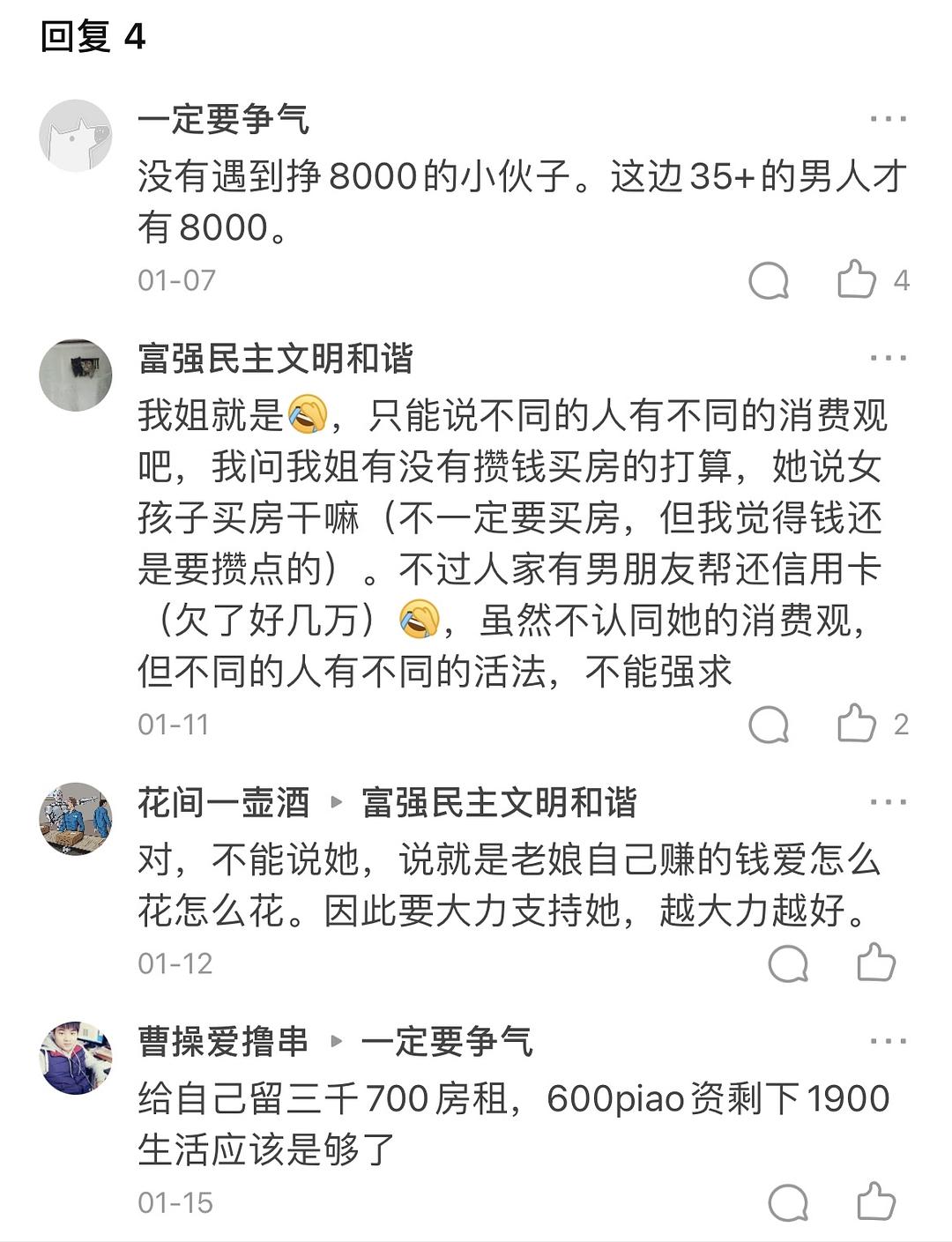Open 花间一壶酒's profile via username
Screen dimensions: 952x1242
223,802
